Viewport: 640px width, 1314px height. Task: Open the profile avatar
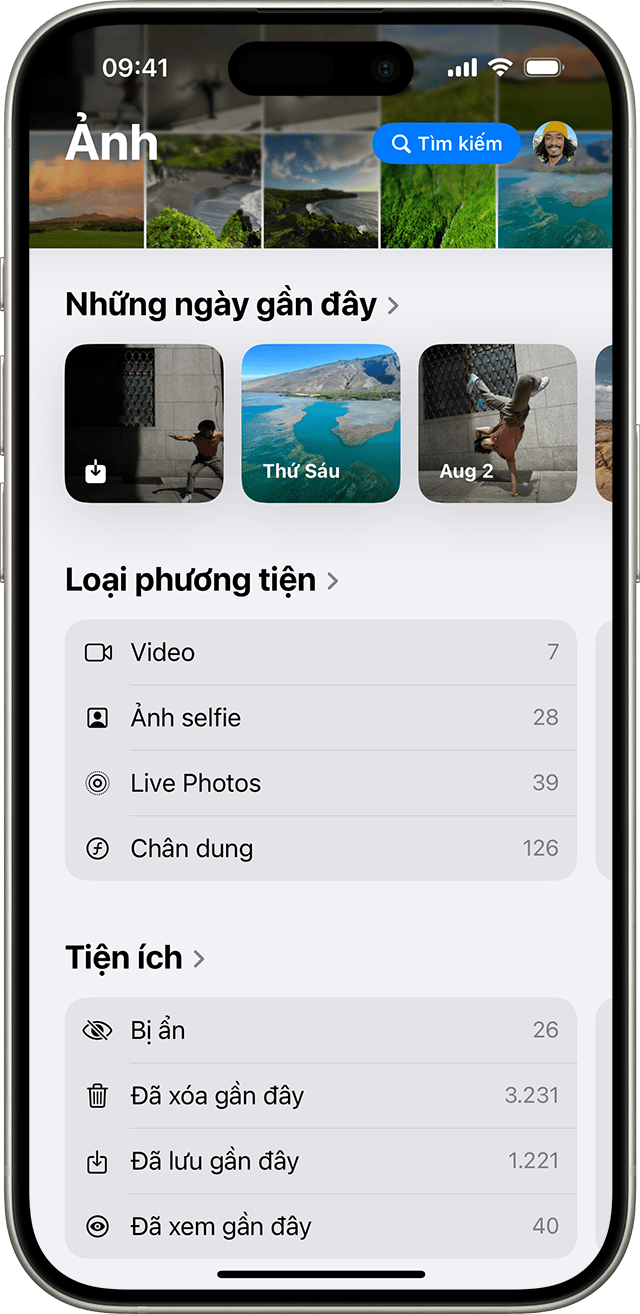[x=555, y=144]
